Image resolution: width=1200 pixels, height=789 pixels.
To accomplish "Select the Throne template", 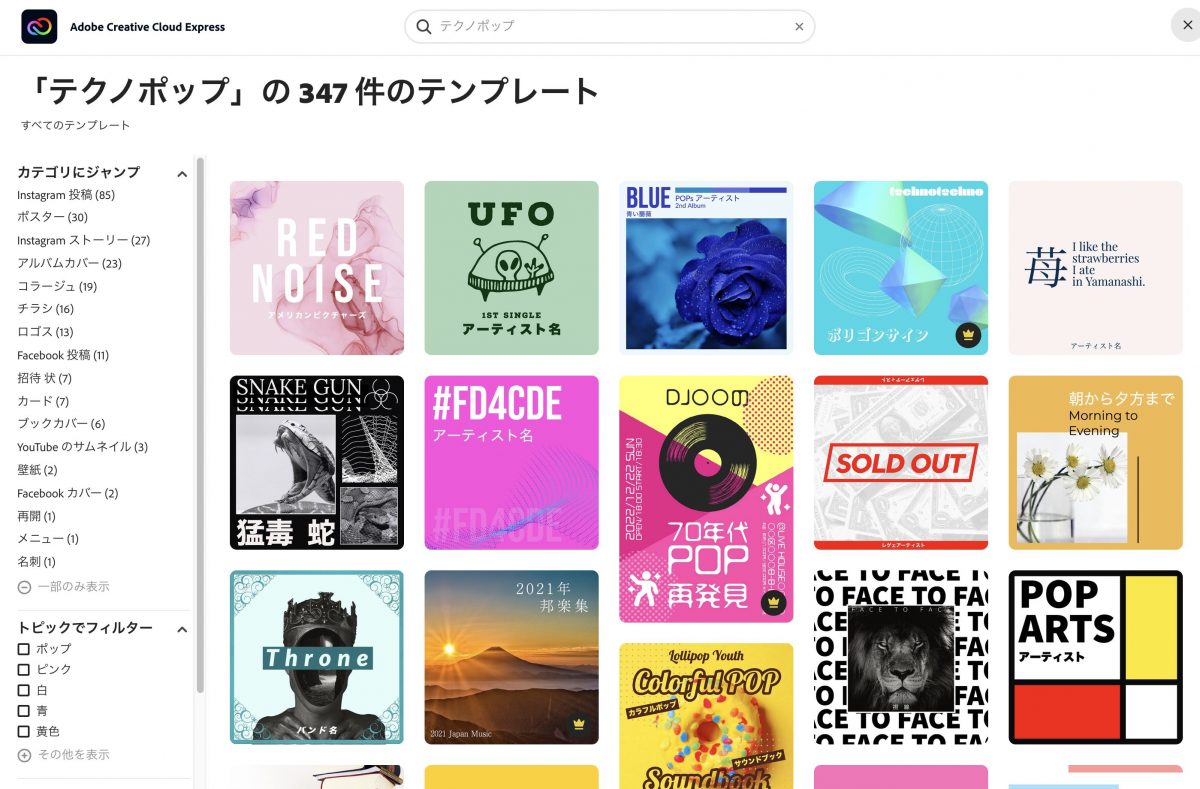I will coord(317,657).
